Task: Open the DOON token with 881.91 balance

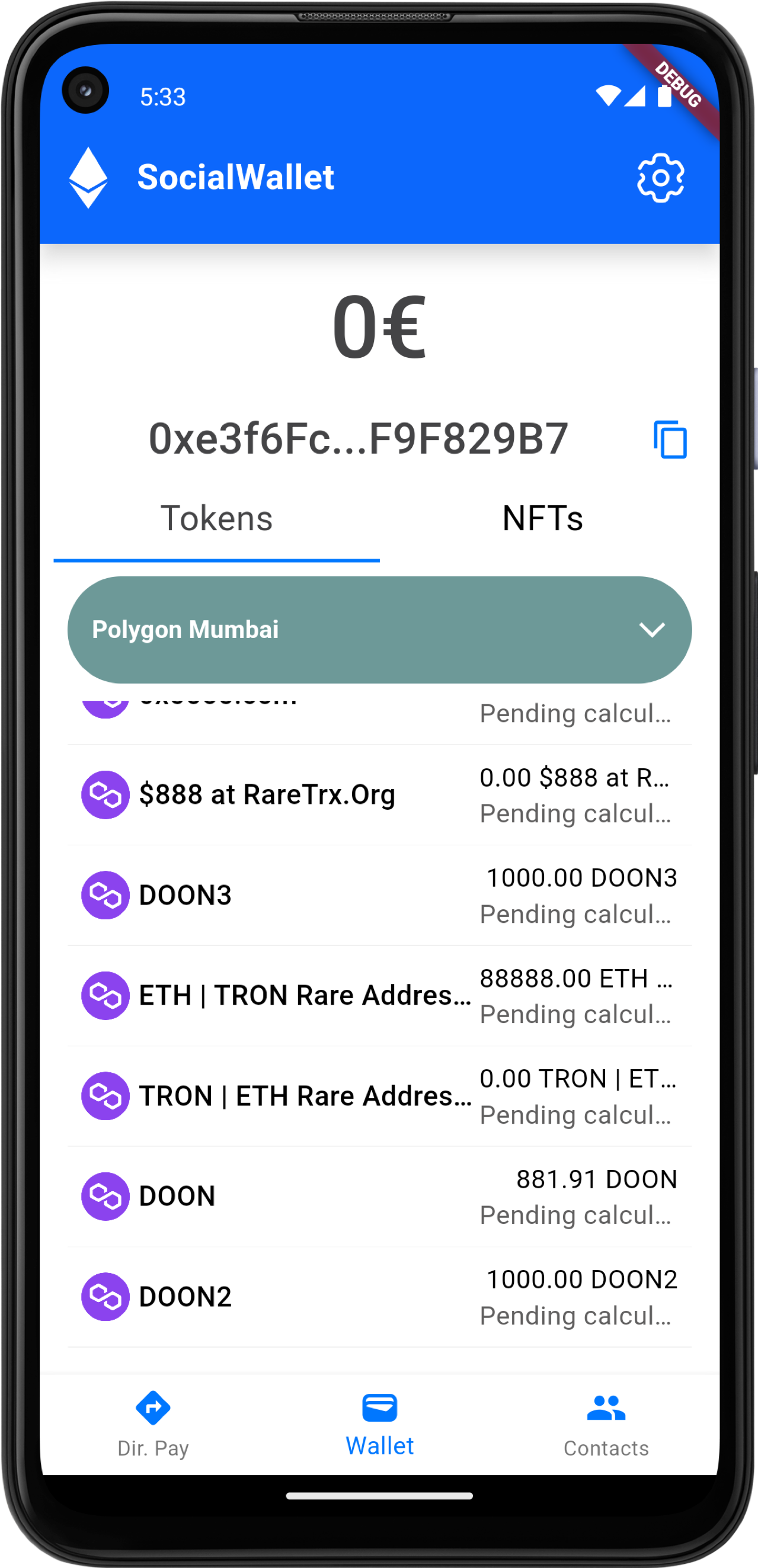Action: click(379, 1197)
